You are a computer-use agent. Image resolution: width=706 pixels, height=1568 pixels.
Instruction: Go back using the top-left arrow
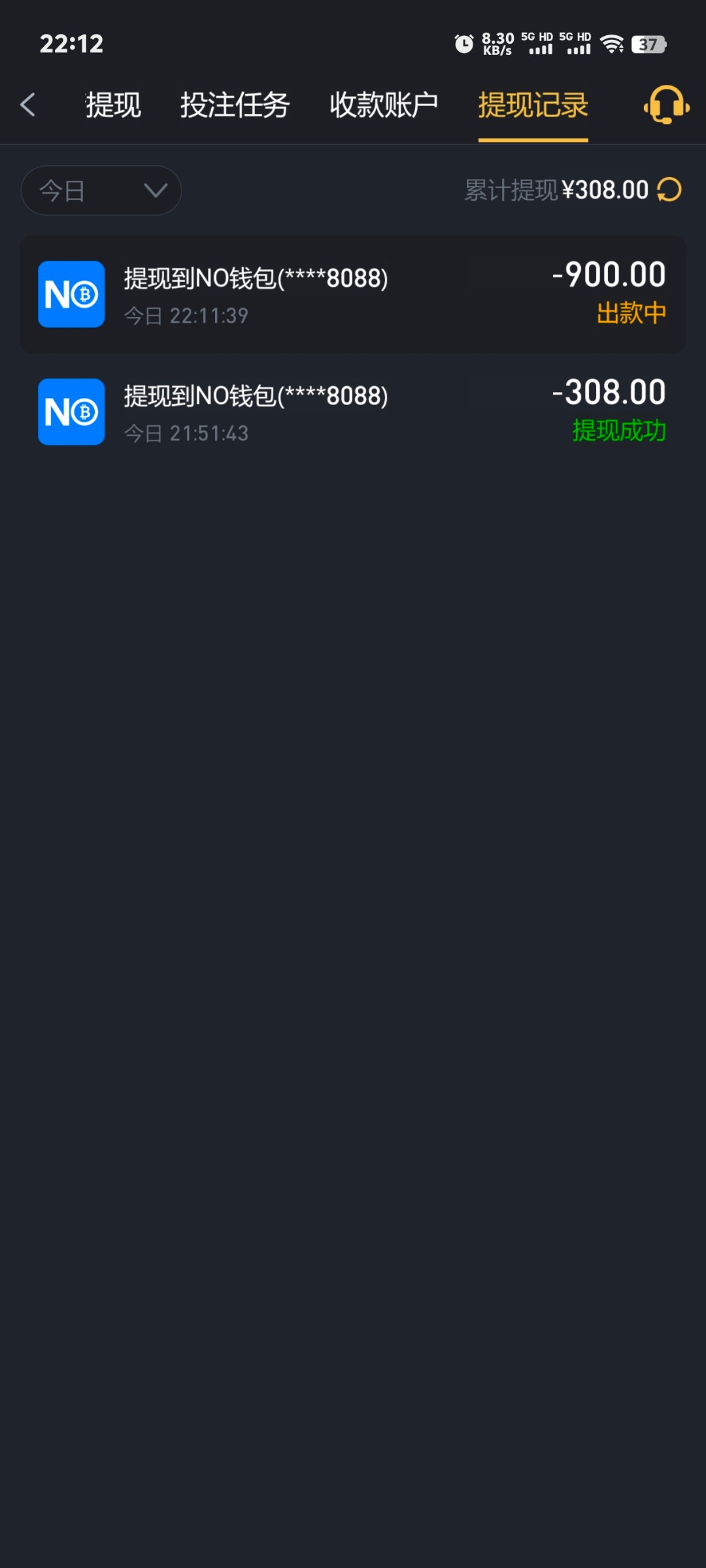coord(28,105)
